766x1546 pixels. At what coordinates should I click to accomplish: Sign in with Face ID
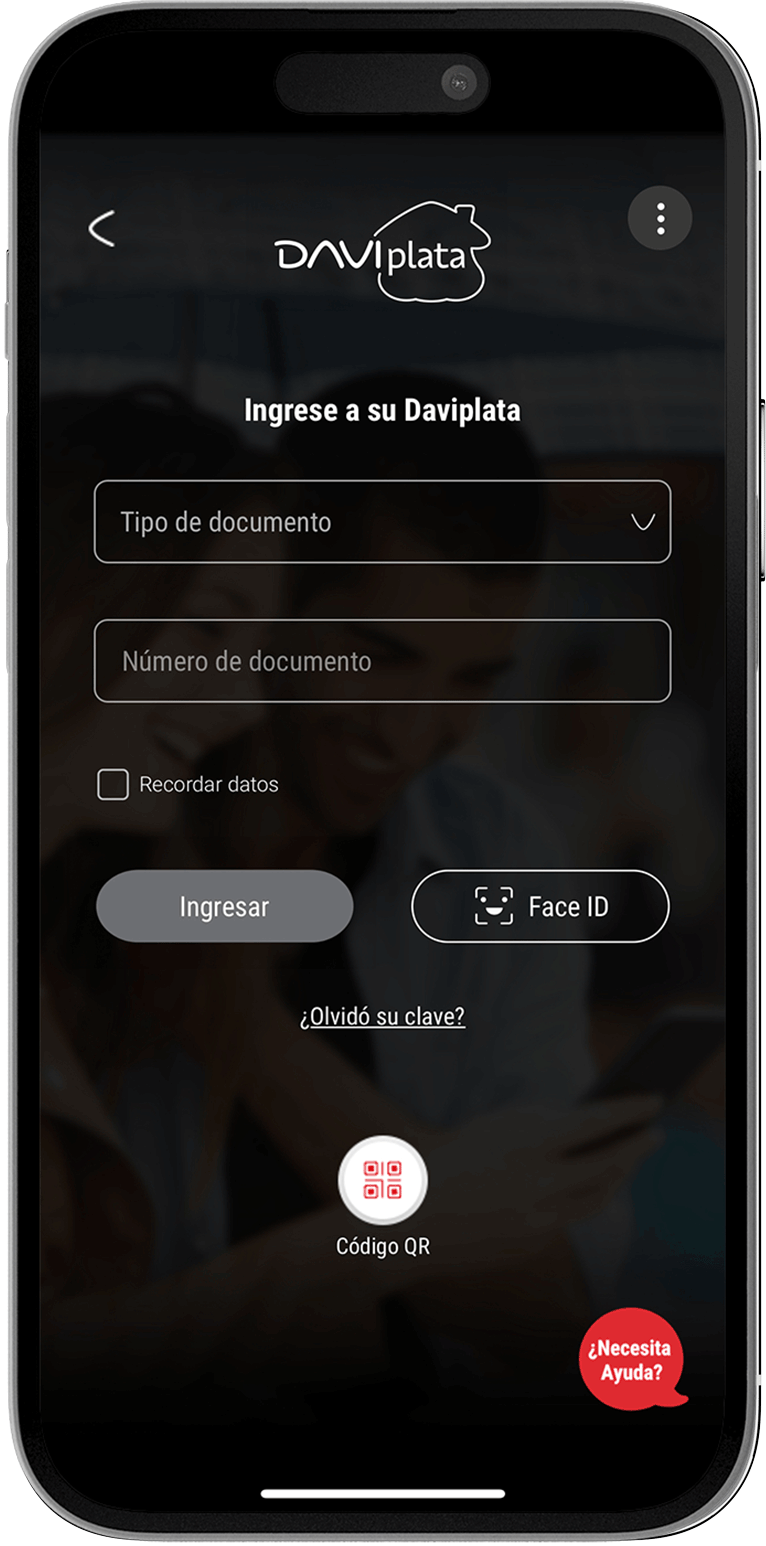540,907
